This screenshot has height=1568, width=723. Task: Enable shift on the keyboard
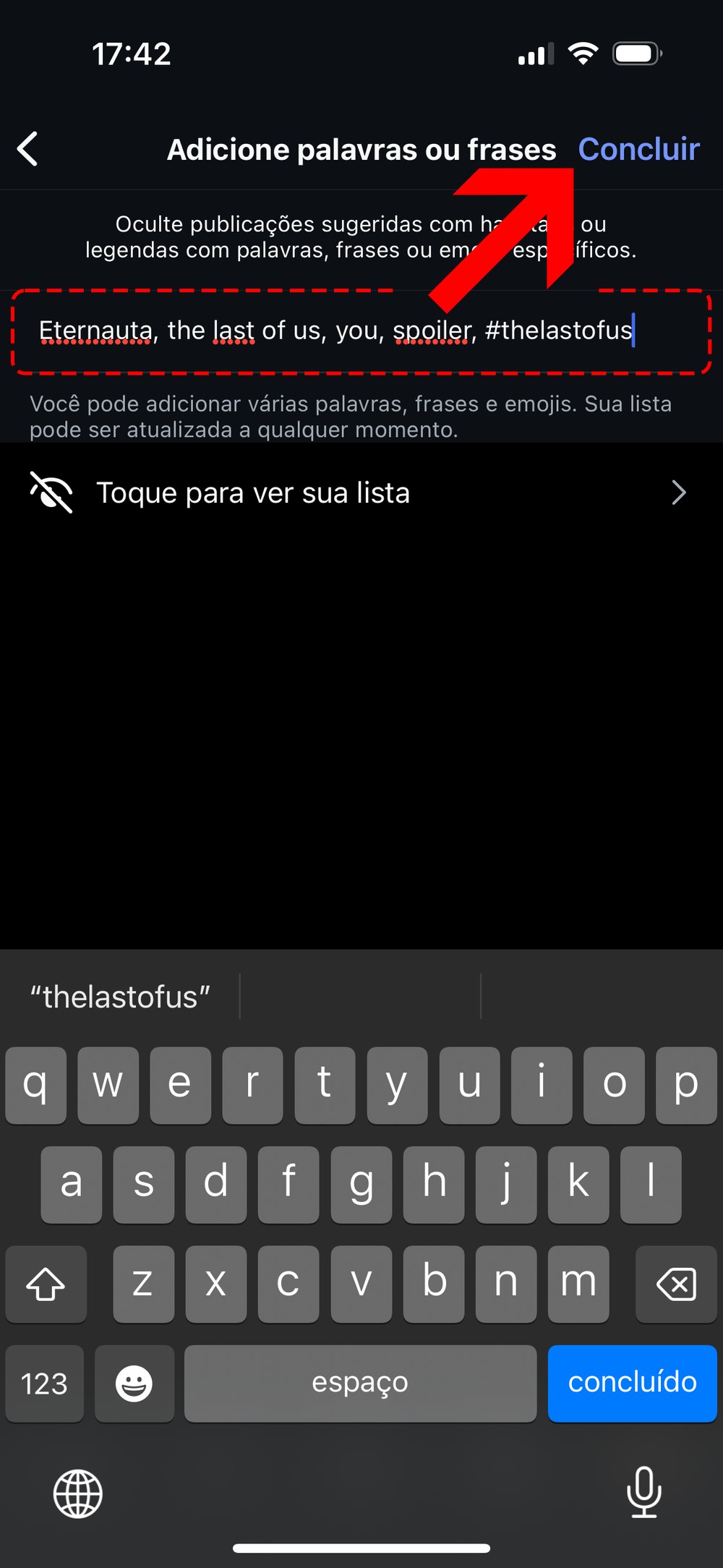46,1284
